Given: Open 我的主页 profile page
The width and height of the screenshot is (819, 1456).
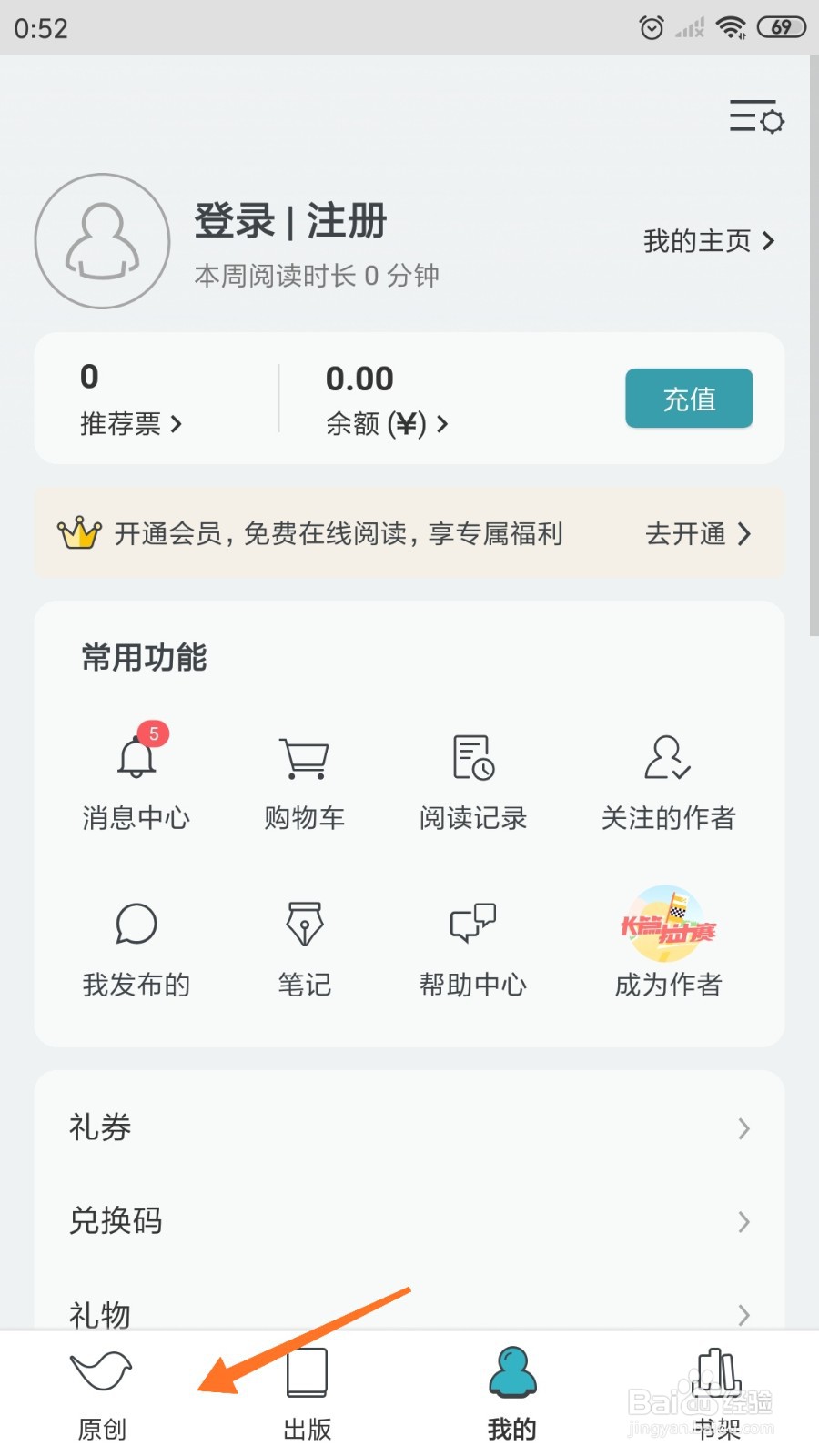Looking at the screenshot, I should pos(708,241).
